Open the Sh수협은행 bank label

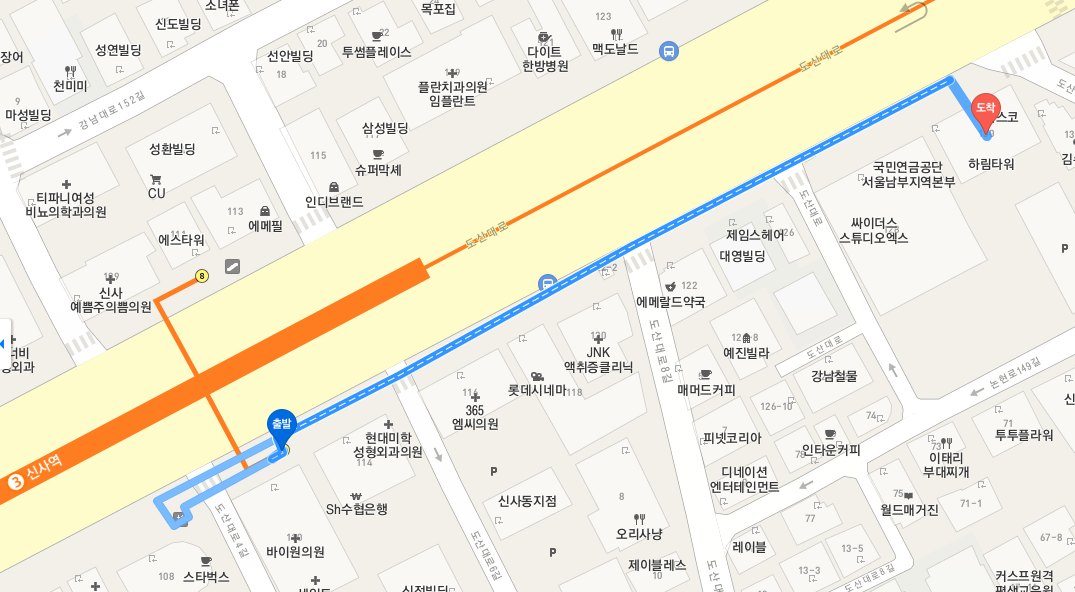(356, 508)
